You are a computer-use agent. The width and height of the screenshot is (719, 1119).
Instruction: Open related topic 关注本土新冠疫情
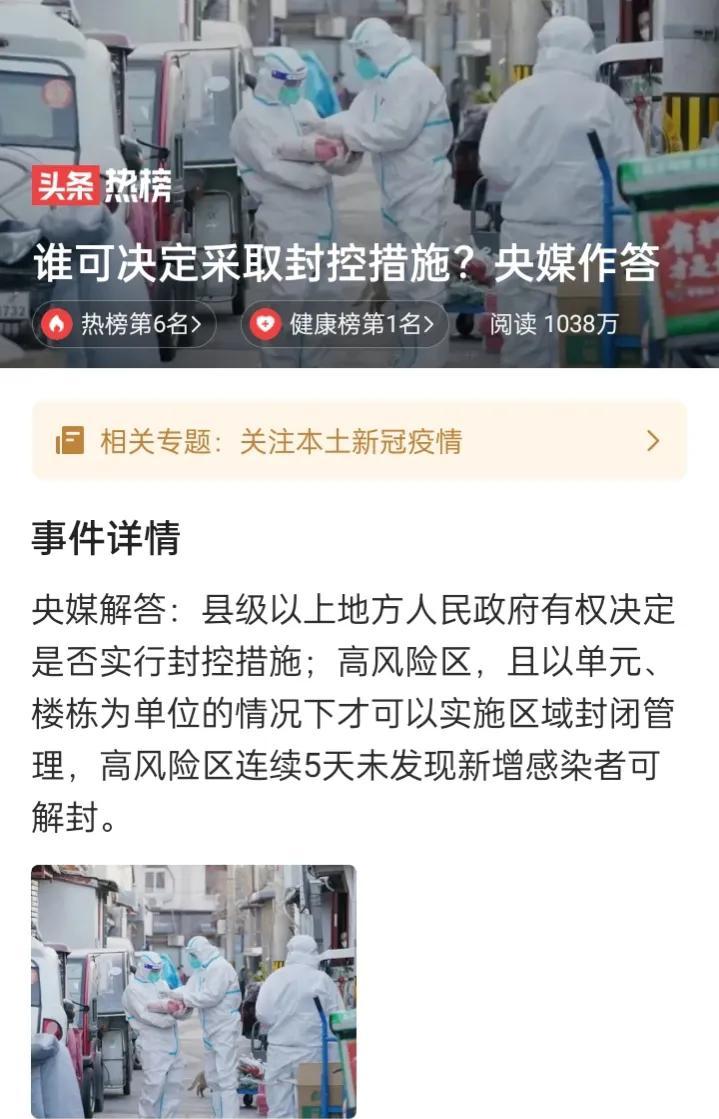pos(359,441)
